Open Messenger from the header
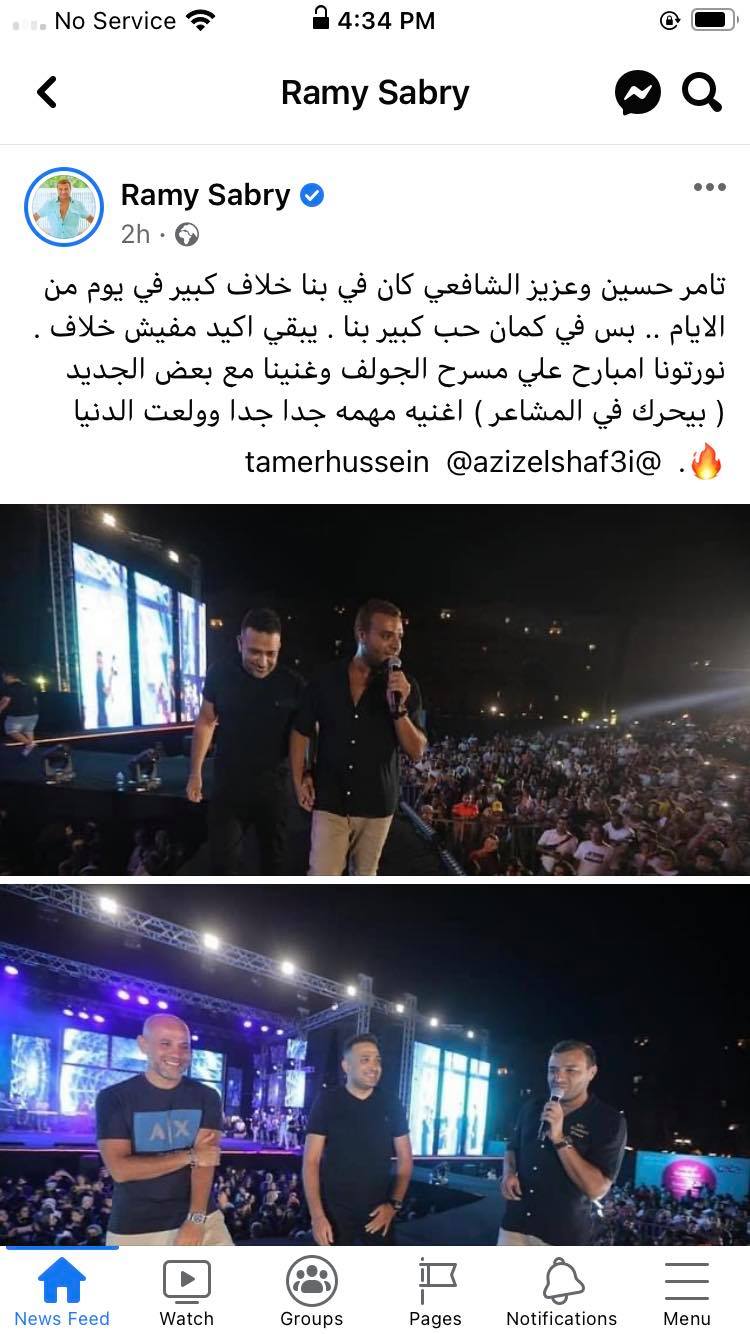Image resolution: width=750 pixels, height=1334 pixels. point(637,93)
